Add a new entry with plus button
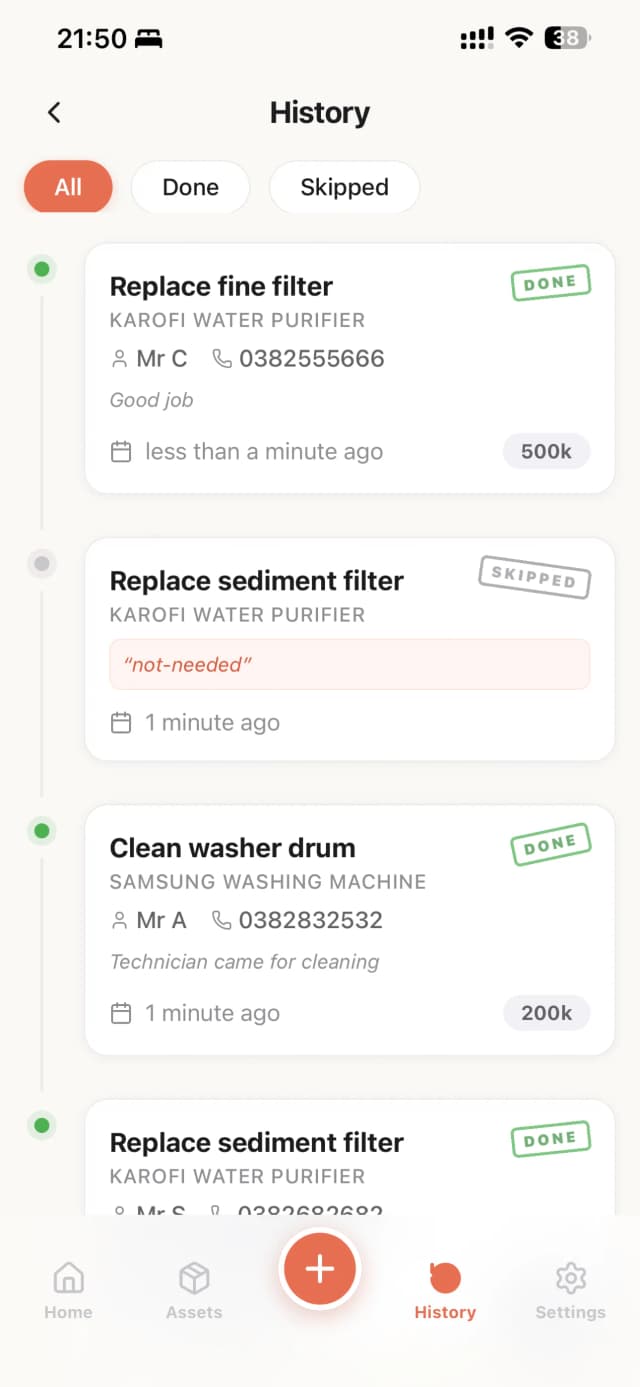 tap(319, 1269)
